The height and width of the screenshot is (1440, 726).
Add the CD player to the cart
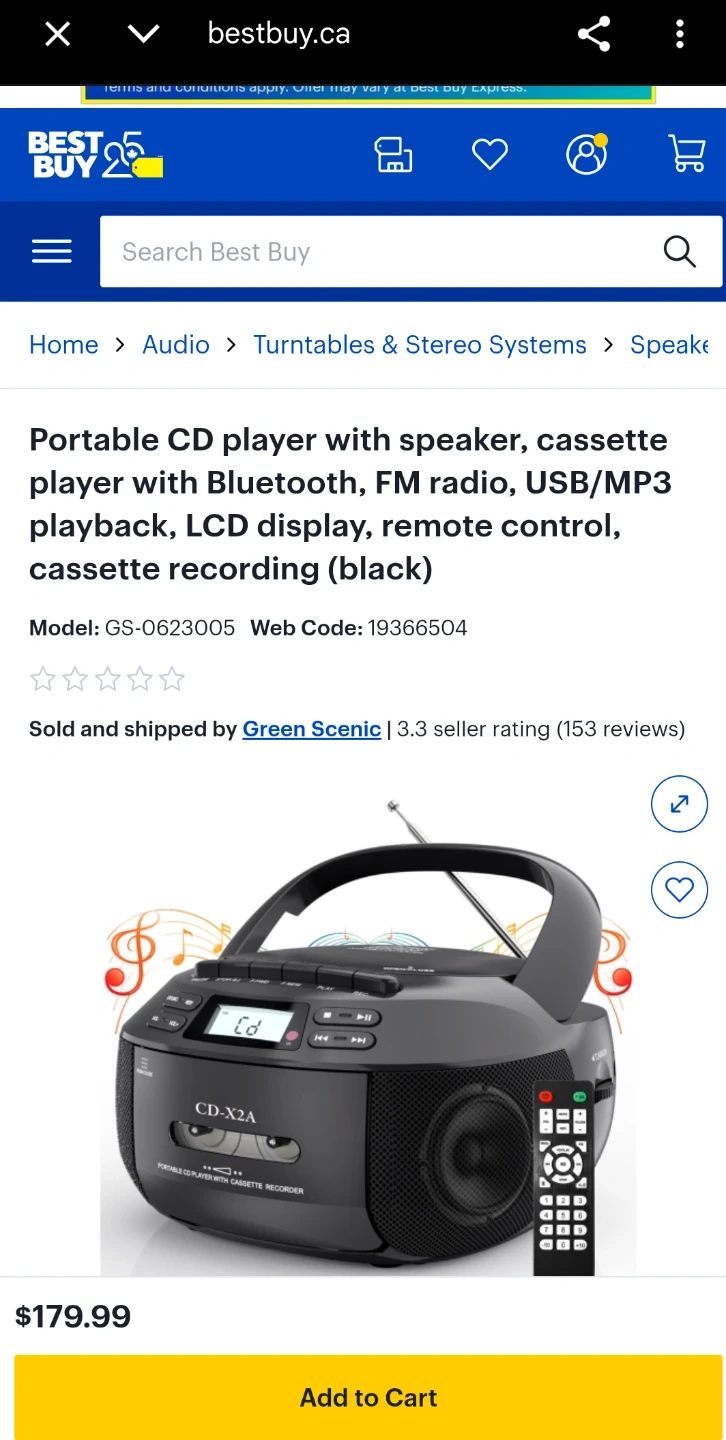pyautogui.click(x=368, y=1398)
